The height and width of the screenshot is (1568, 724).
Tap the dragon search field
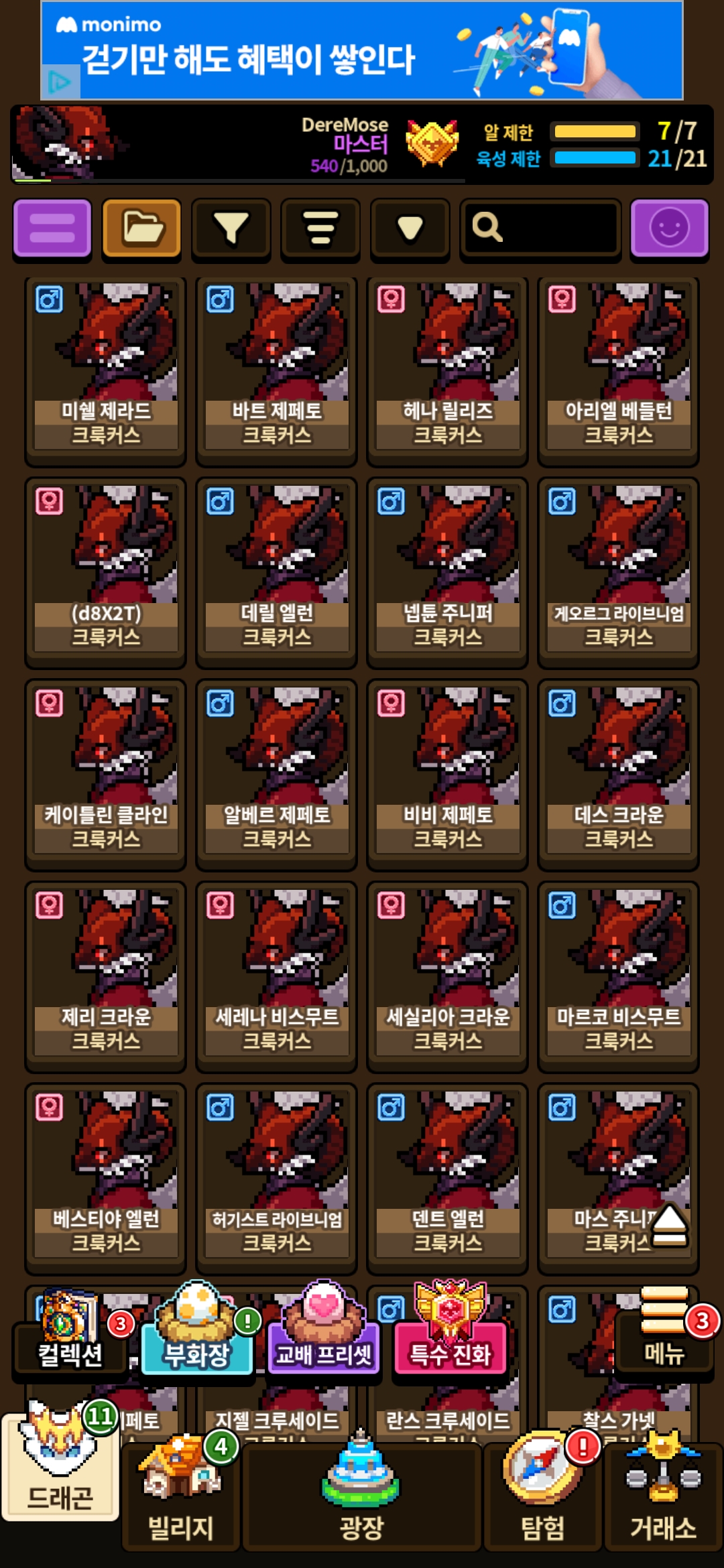pos(540,228)
